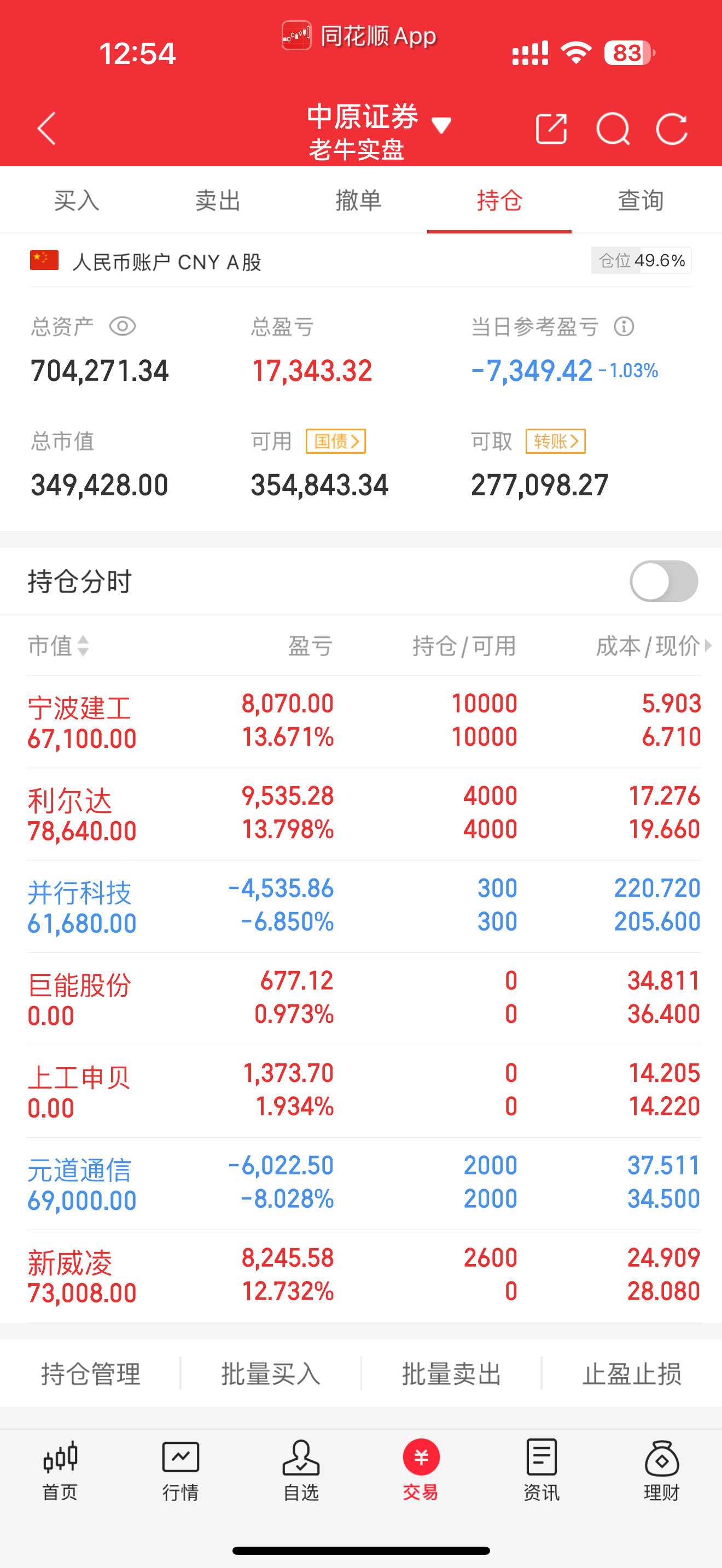Open search from the top bar
Image resolution: width=722 pixels, height=1568 pixels.
[x=613, y=128]
